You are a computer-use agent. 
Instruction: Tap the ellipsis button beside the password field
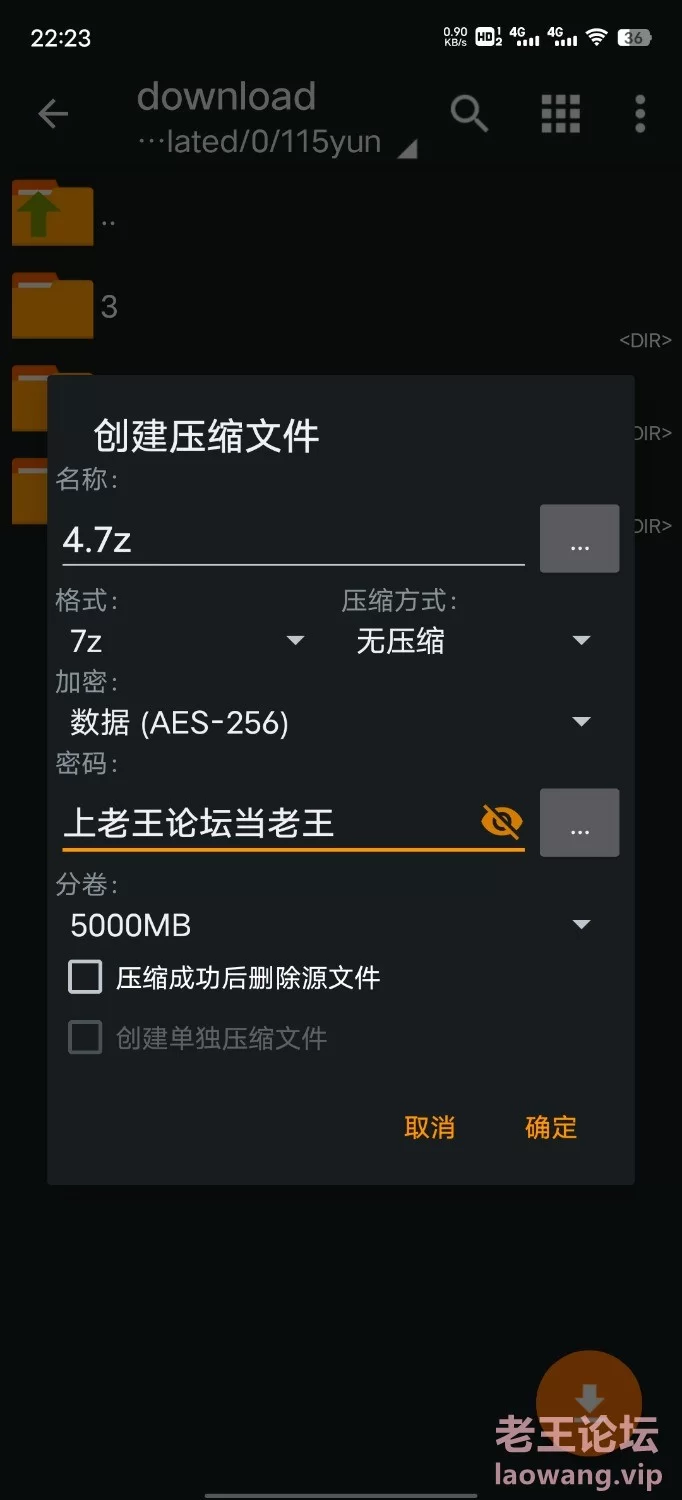580,823
